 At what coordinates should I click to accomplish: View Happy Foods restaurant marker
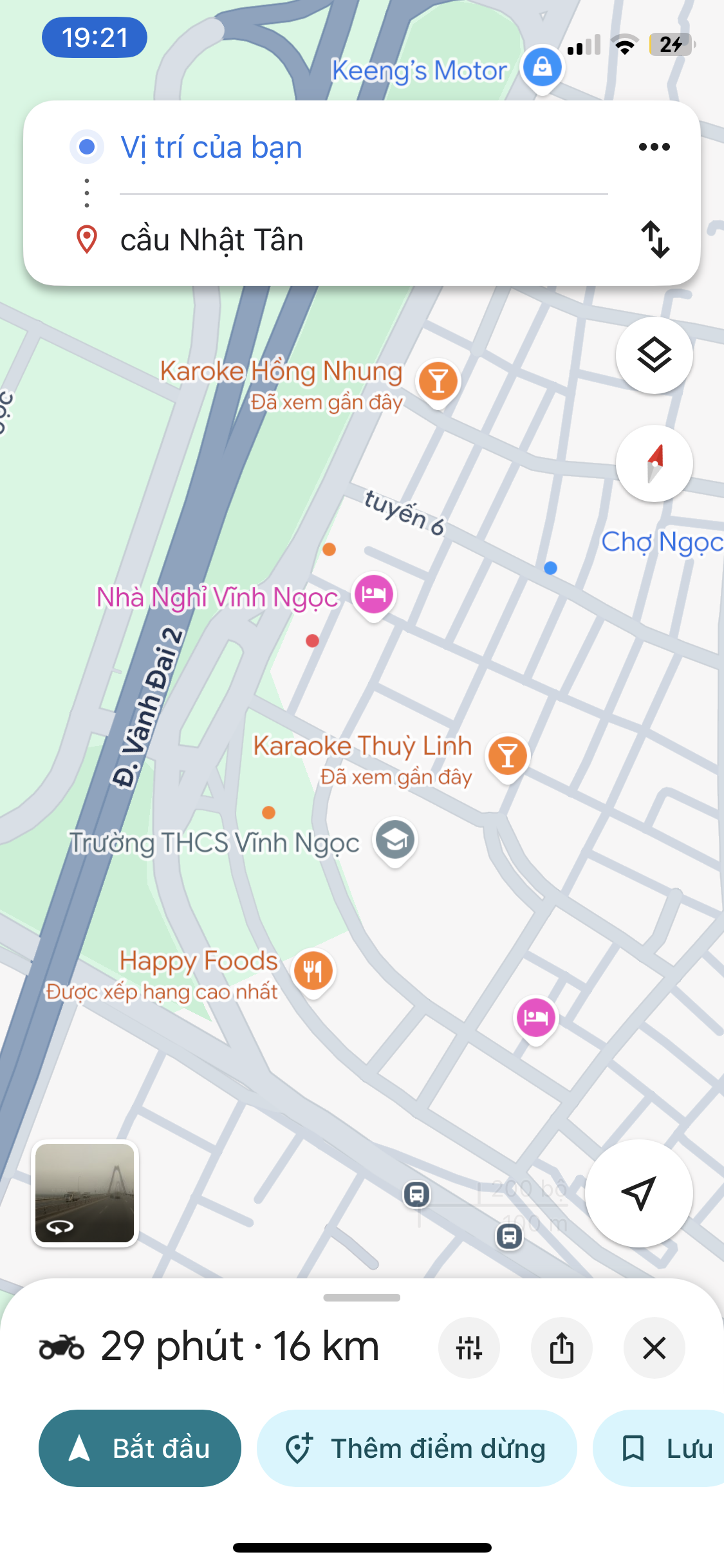coord(313,971)
